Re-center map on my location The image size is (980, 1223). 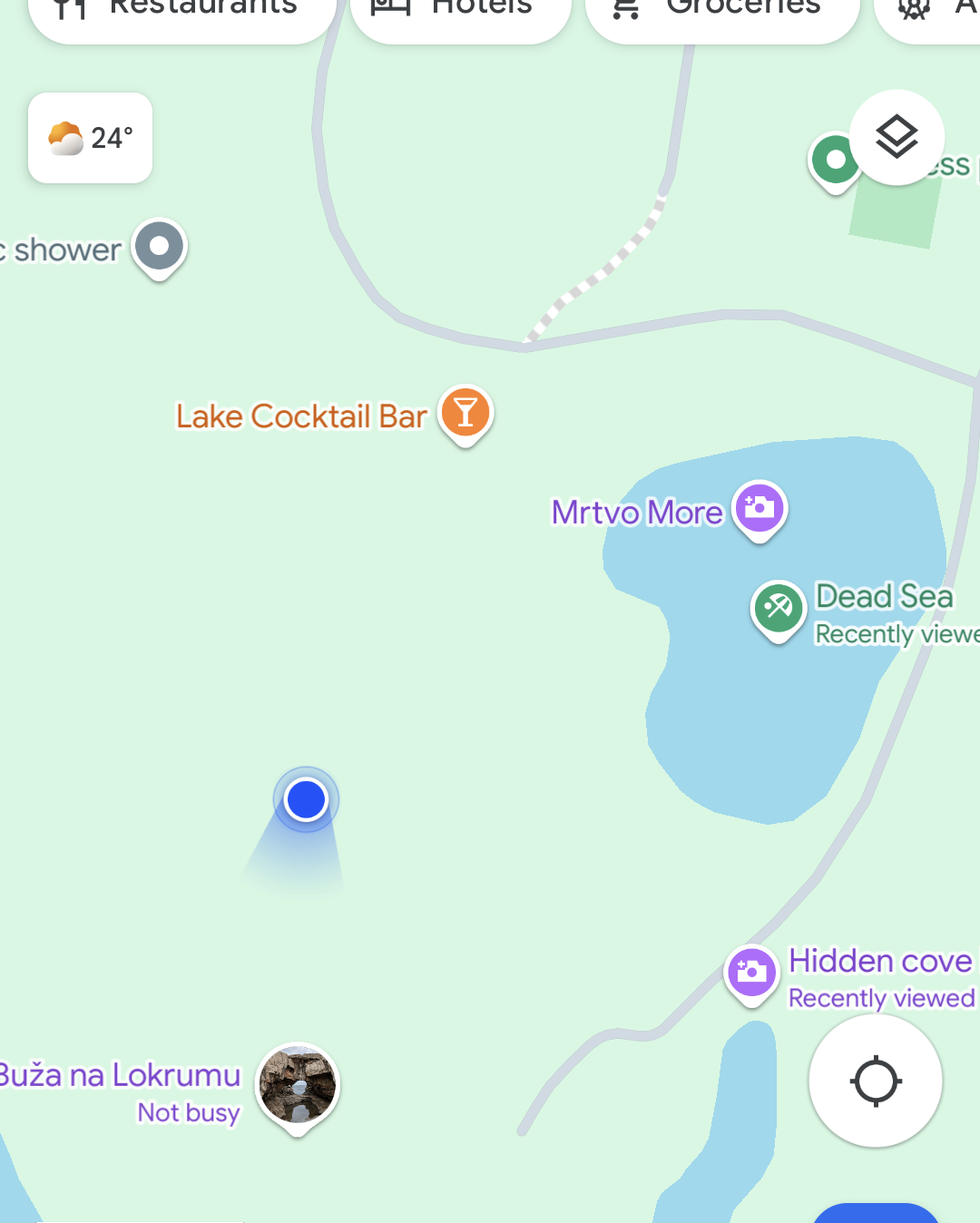(x=875, y=1081)
